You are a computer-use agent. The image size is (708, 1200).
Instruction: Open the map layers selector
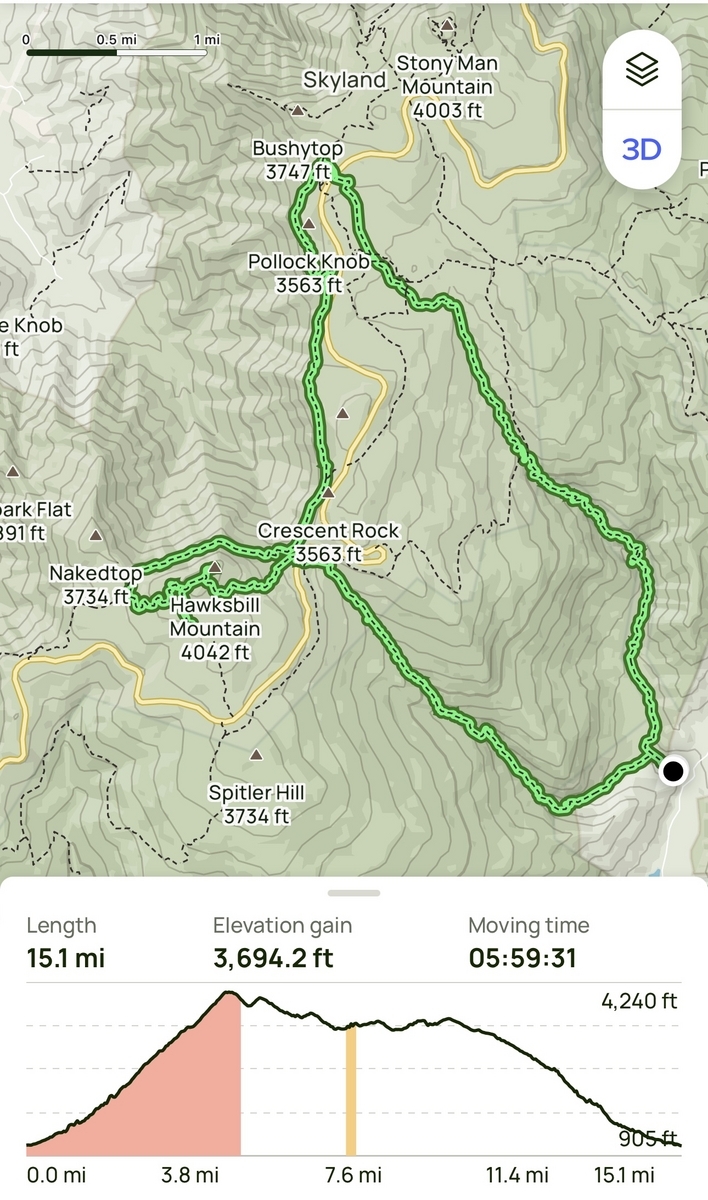[641, 70]
